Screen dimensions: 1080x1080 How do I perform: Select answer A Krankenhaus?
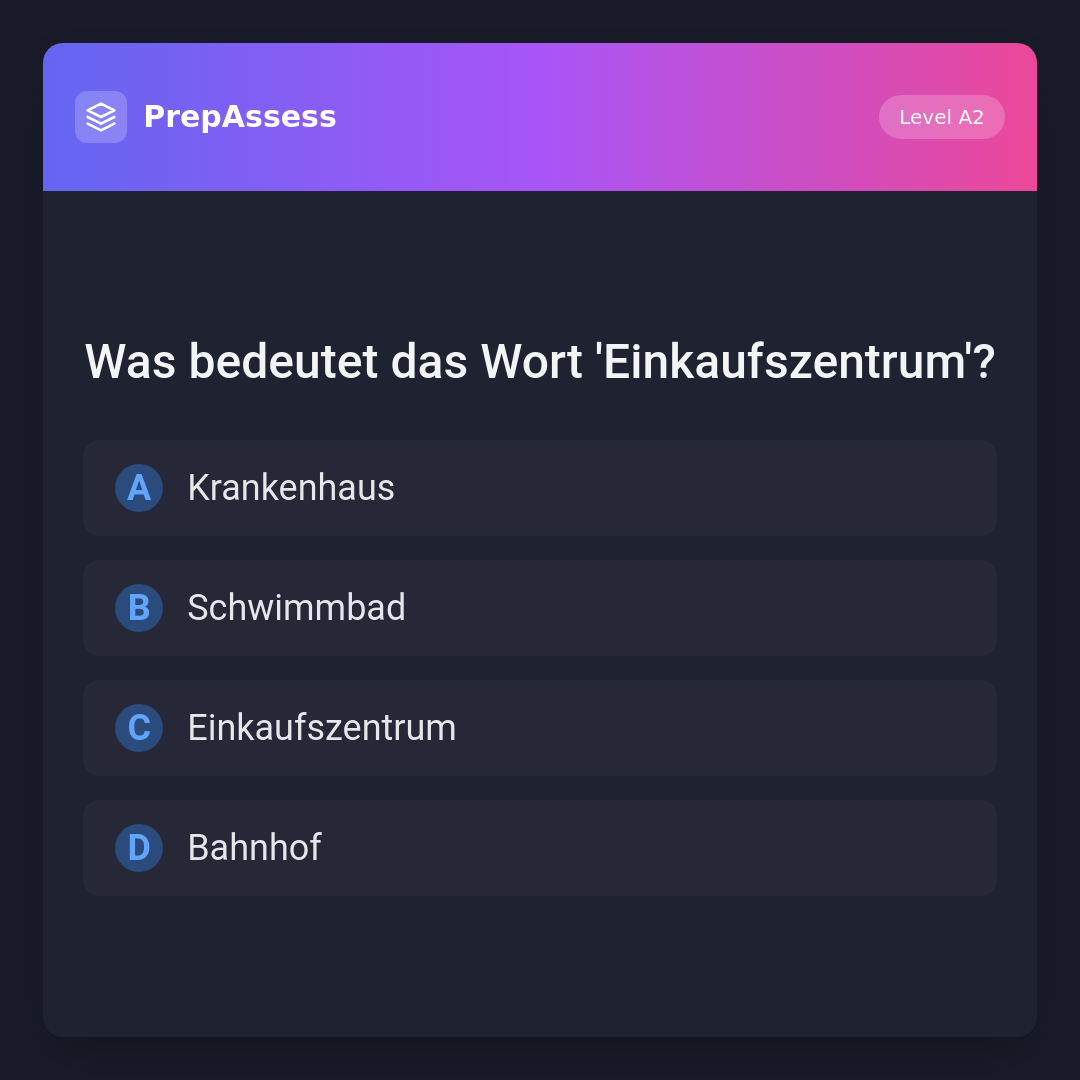540,488
